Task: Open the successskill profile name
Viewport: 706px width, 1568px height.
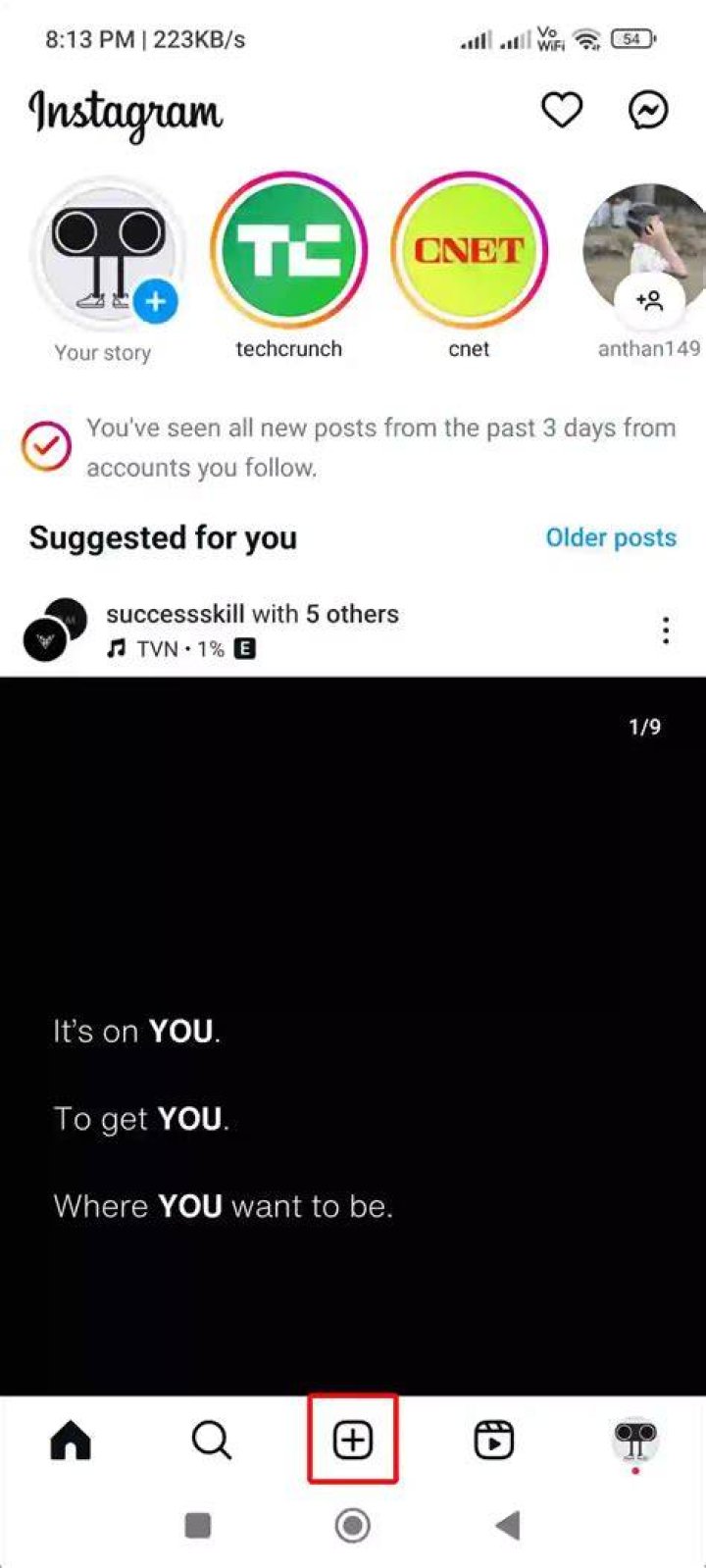Action: 175,614
